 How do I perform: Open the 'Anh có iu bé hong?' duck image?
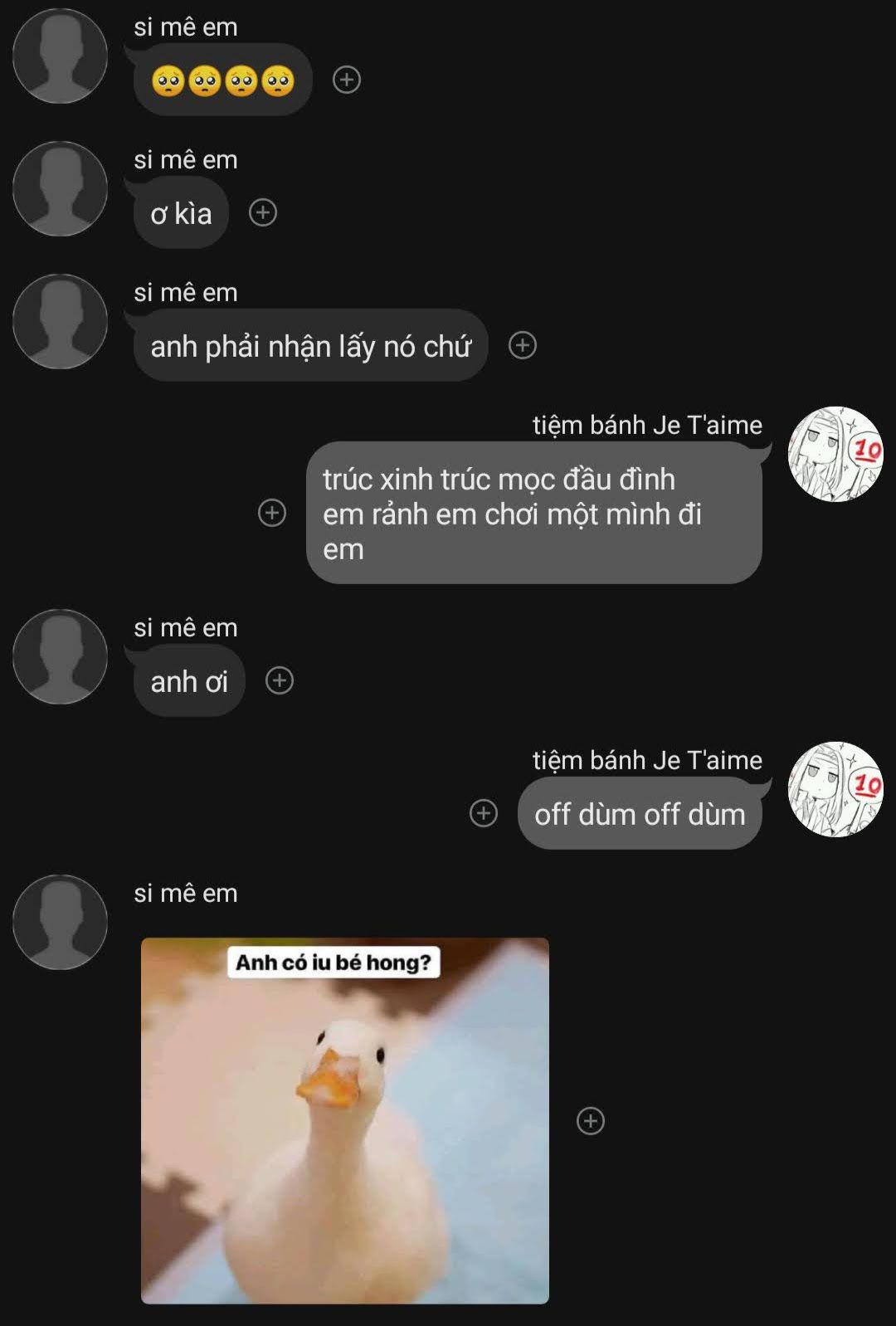[x=344, y=1120]
